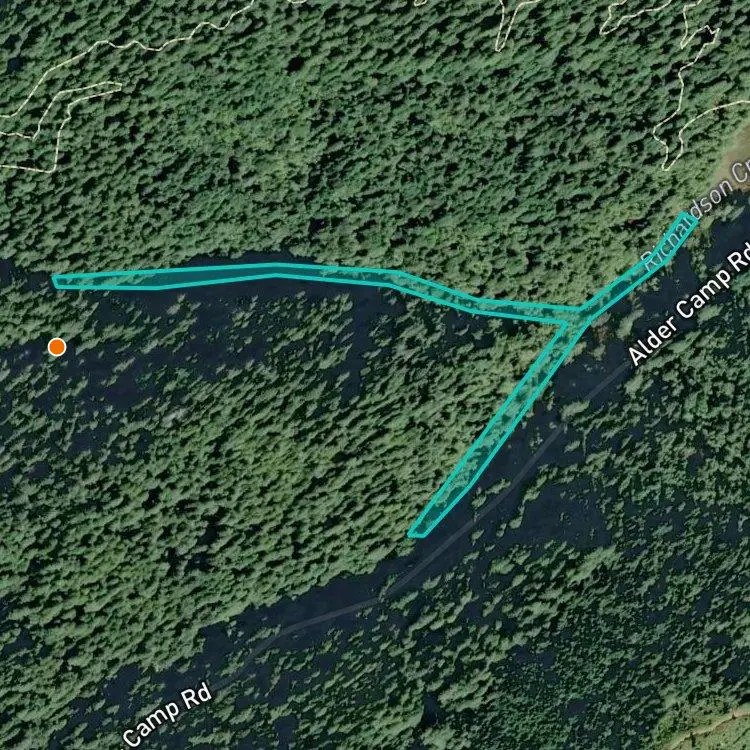Tap the orange waypoint marker on the map
Image resolution: width=750 pixels, height=750 pixels.
point(57,347)
